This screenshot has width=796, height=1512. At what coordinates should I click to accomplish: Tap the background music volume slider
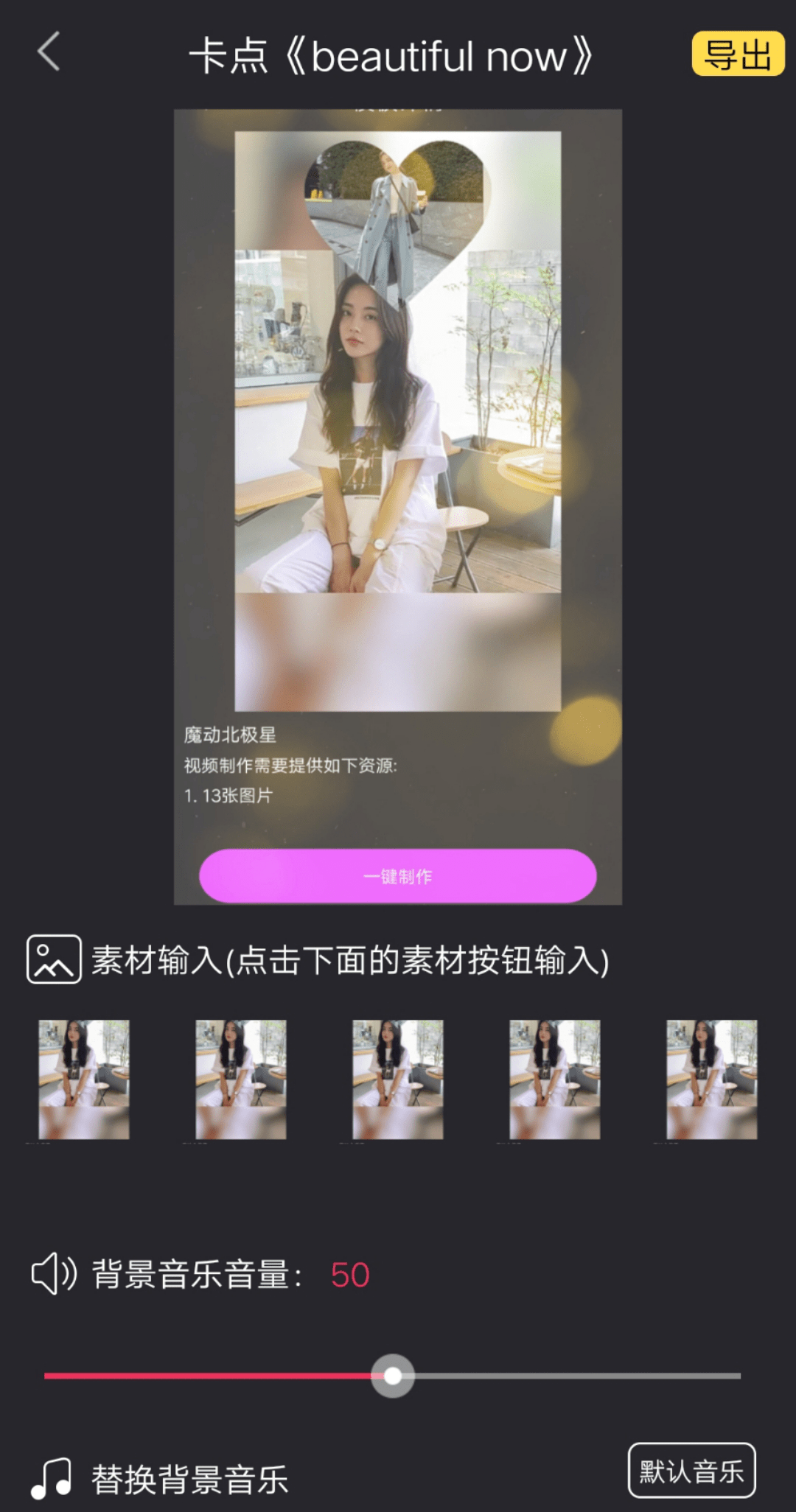tap(393, 1375)
